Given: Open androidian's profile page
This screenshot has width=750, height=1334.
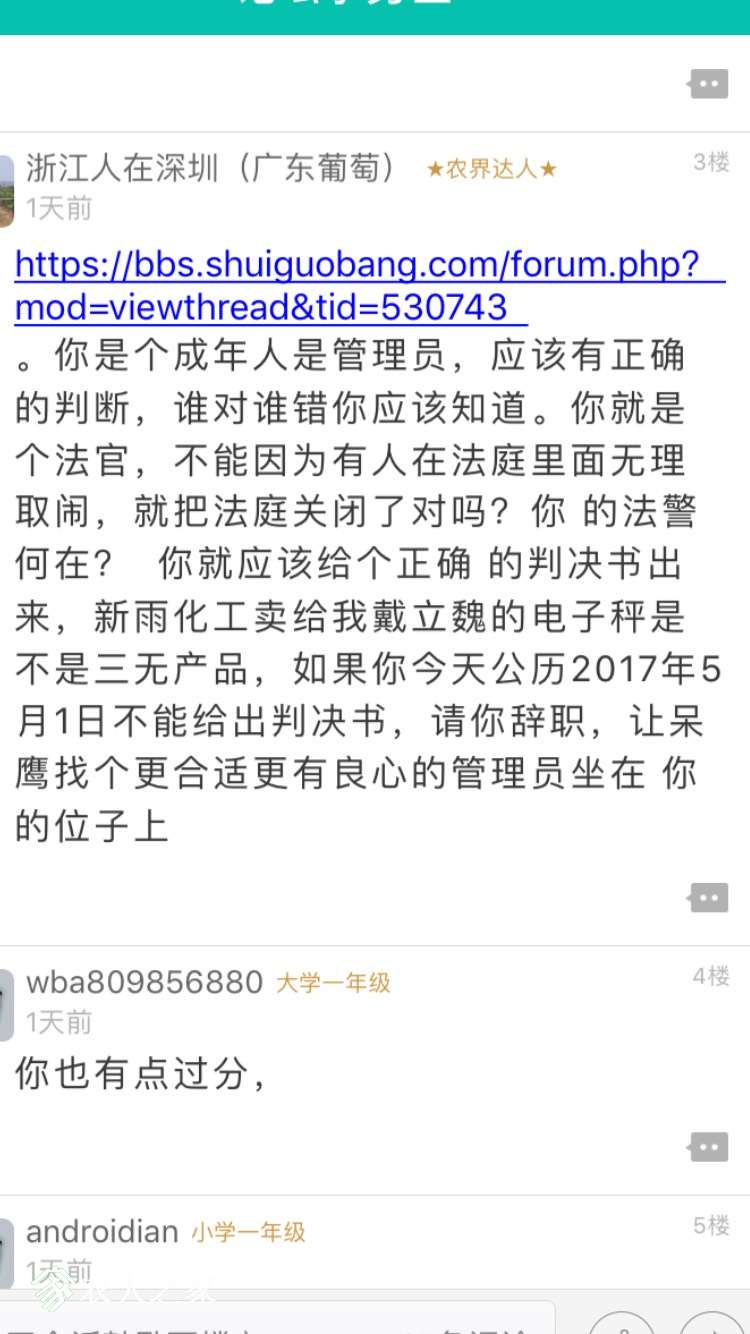Looking at the screenshot, I should [102, 1231].
